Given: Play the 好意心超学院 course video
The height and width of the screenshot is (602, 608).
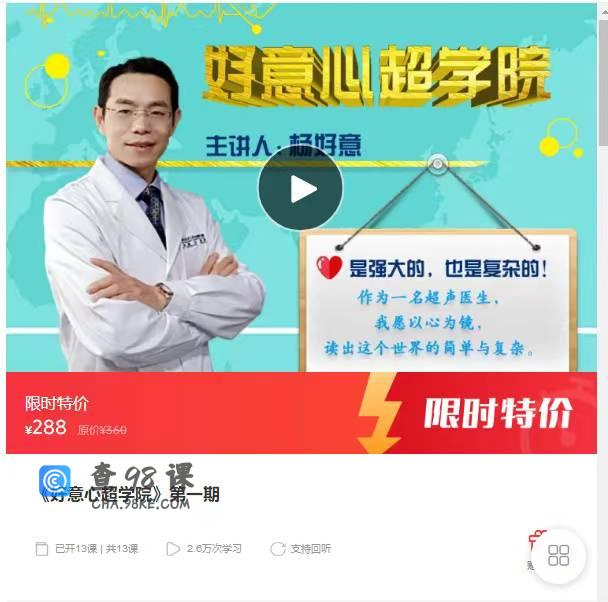Looking at the screenshot, I should click(x=300, y=189).
